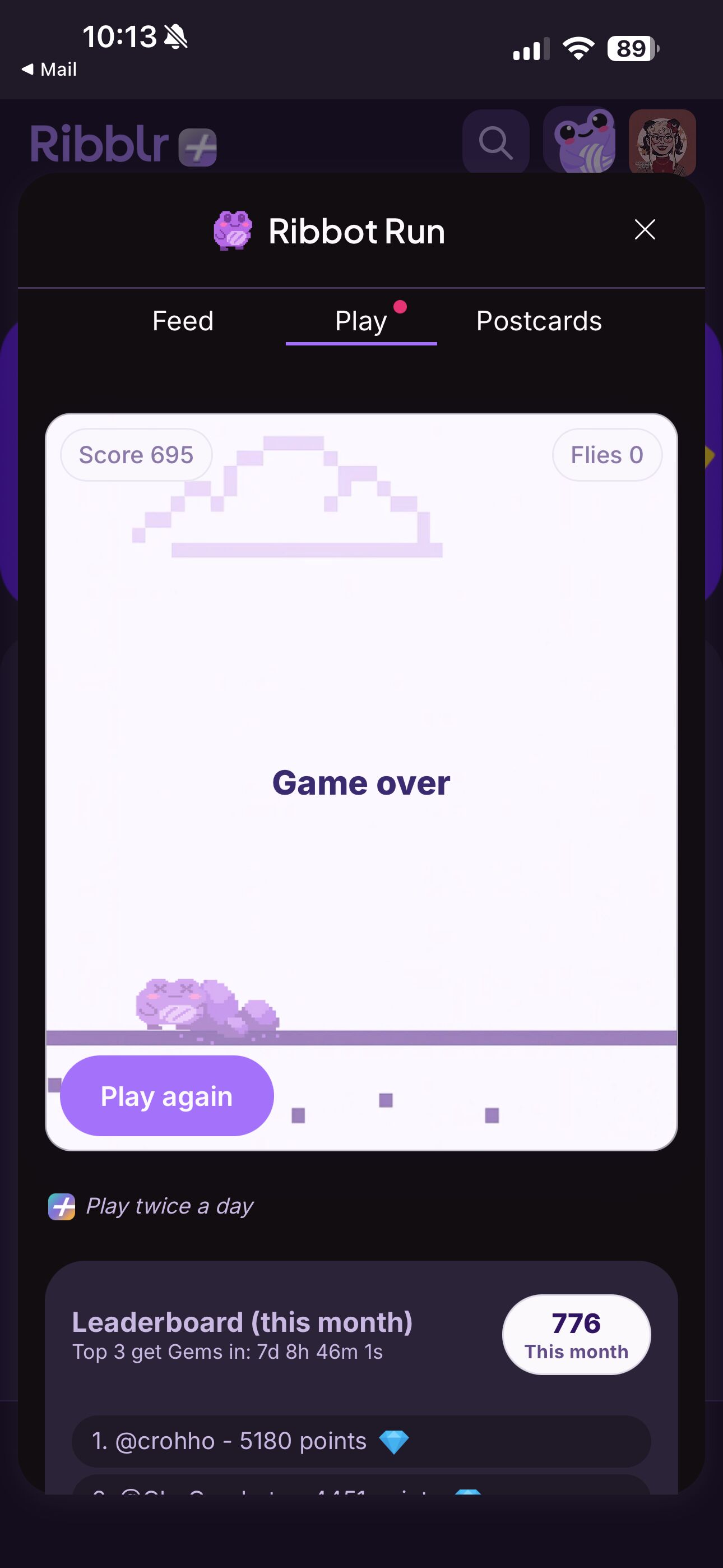The width and height of the screenshot is (723, 1568).
Task: Open @crohho's leaderboard entry
Action: point(361,1441)
